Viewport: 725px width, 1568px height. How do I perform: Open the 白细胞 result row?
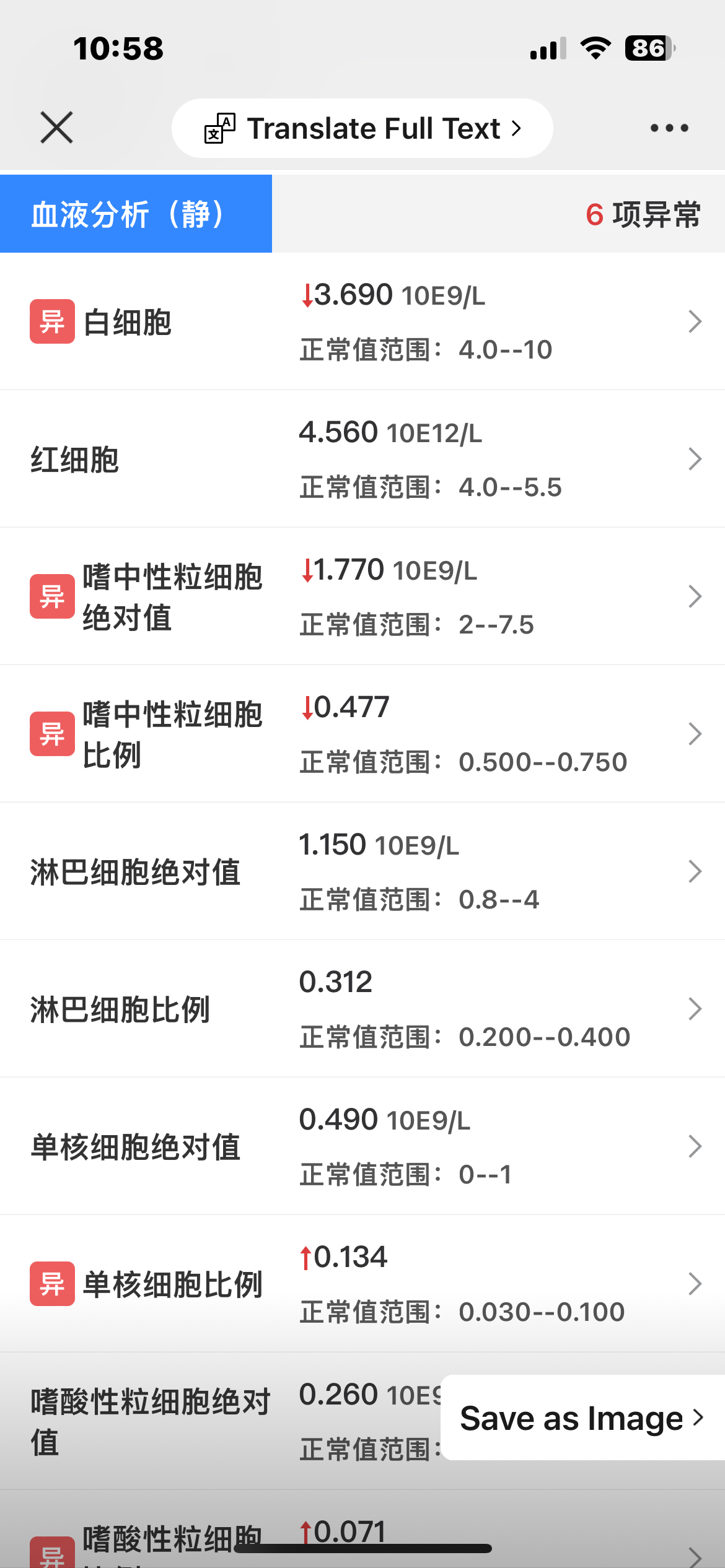pyautogui.click(x=362, y=321)
